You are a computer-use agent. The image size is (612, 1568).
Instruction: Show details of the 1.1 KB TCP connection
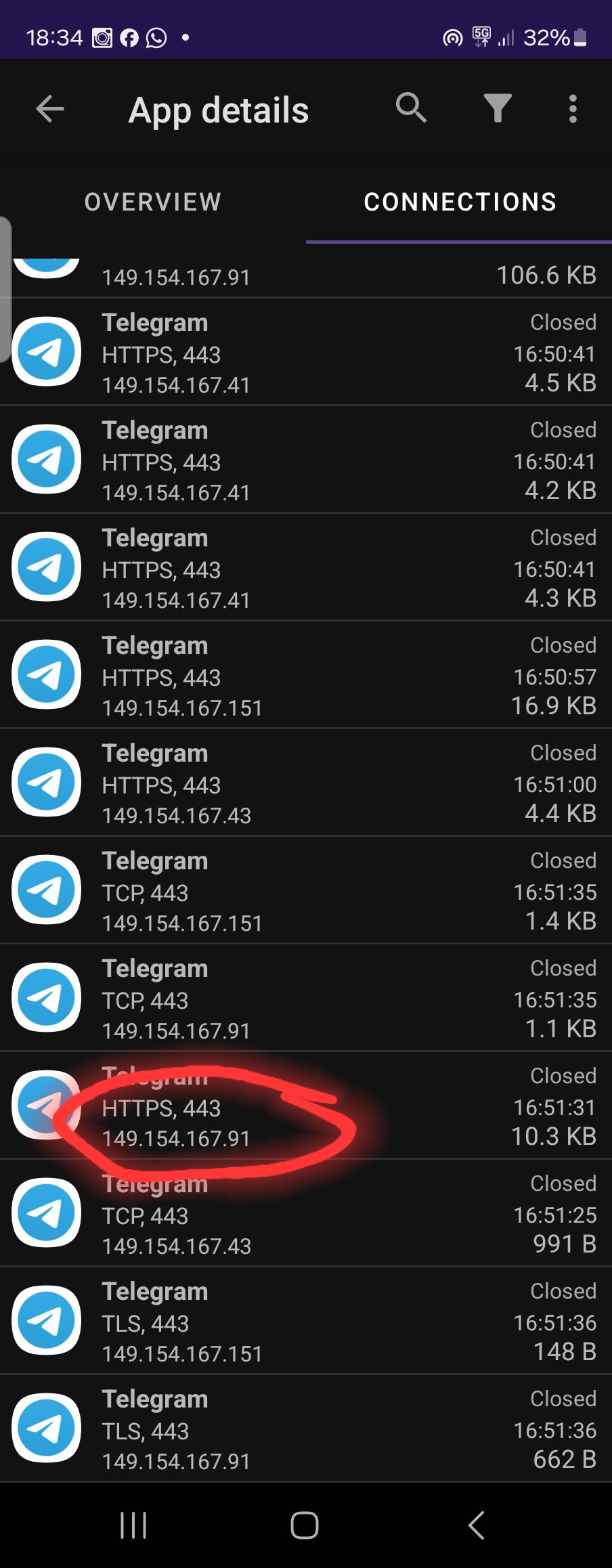point(306,998)
